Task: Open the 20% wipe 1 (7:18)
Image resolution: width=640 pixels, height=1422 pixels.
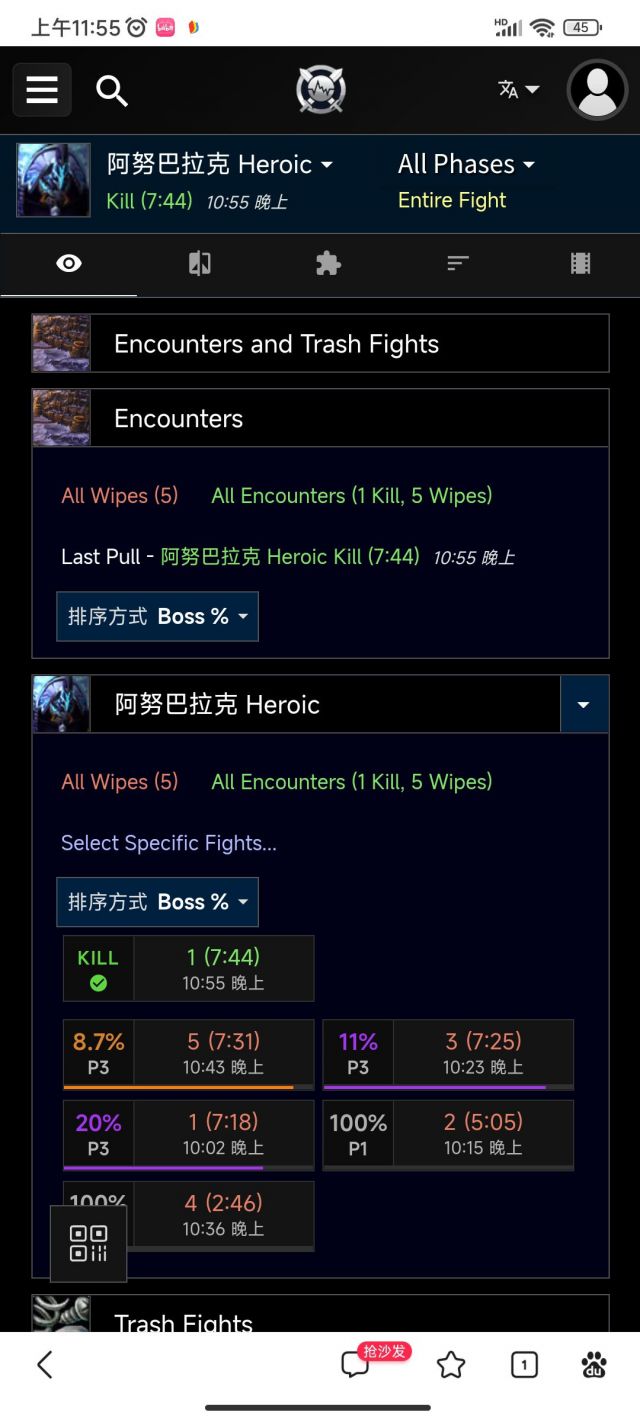Action: tap(222, 1134)
